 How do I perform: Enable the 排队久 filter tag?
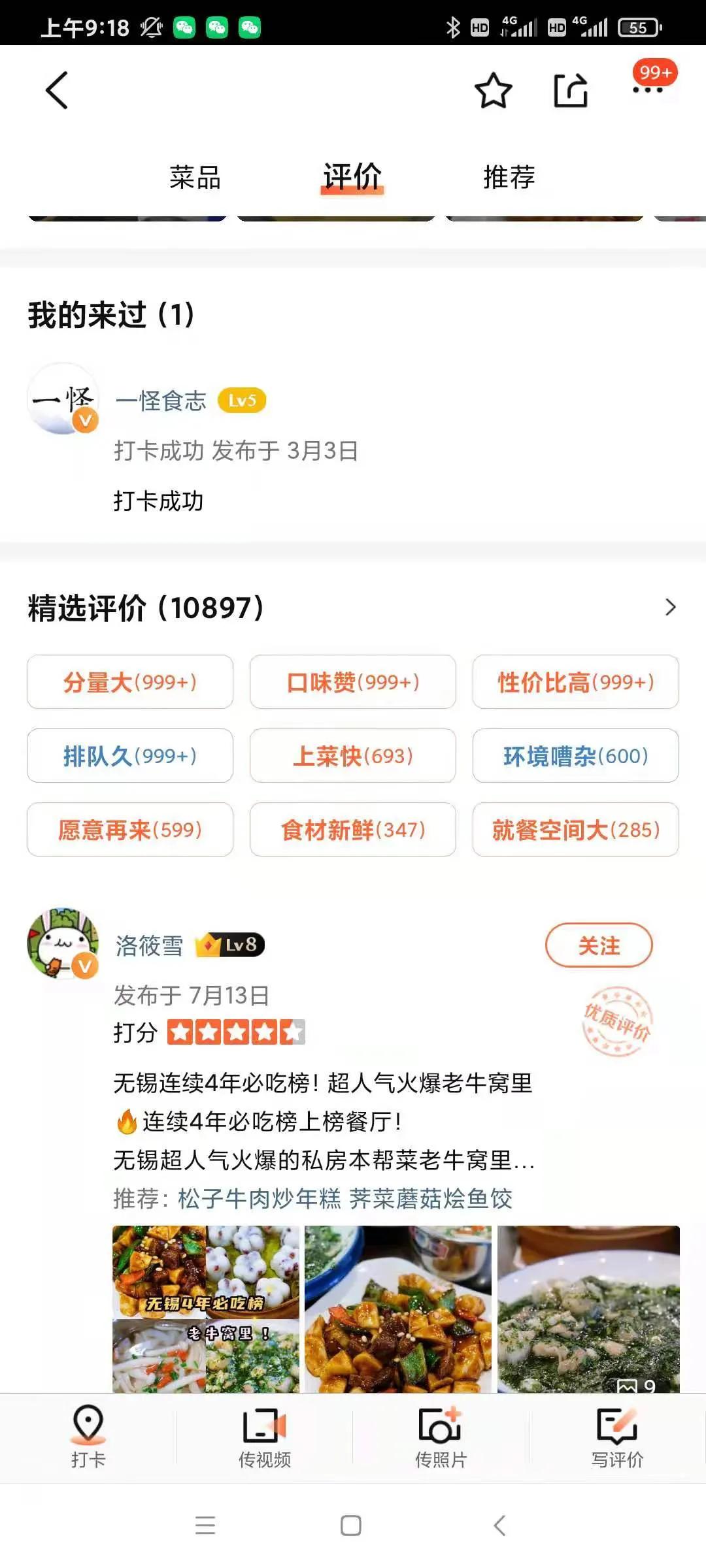(x=129, y=756)
